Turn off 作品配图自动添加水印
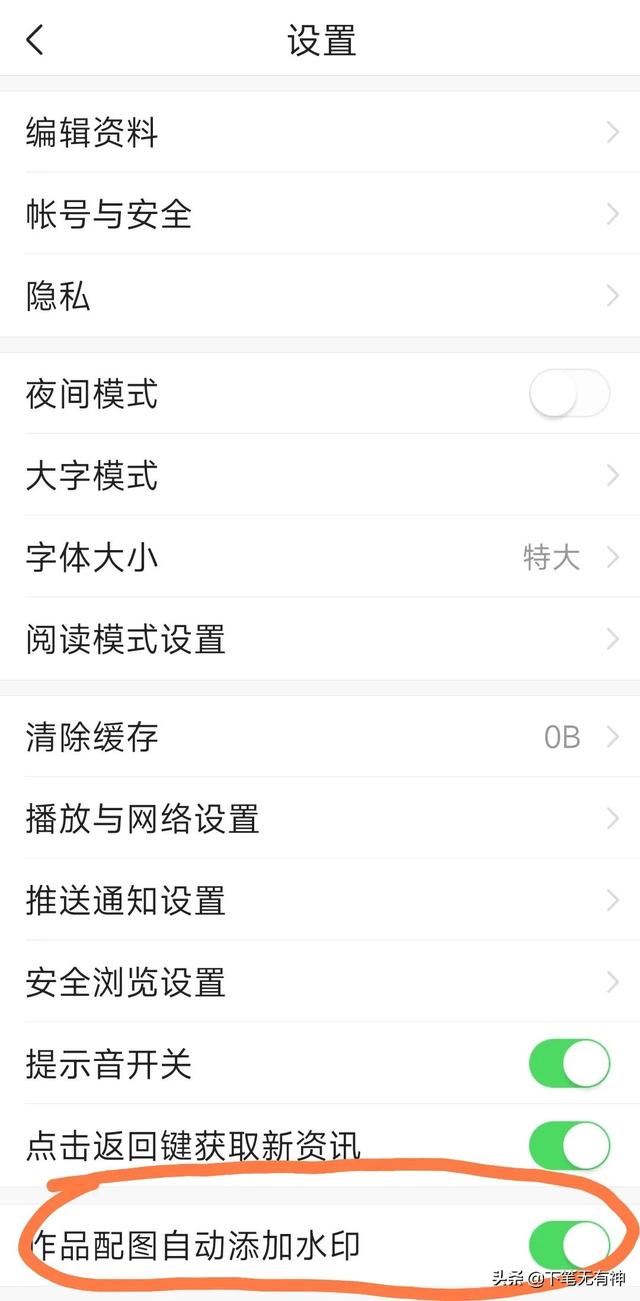 point(569,1246)
